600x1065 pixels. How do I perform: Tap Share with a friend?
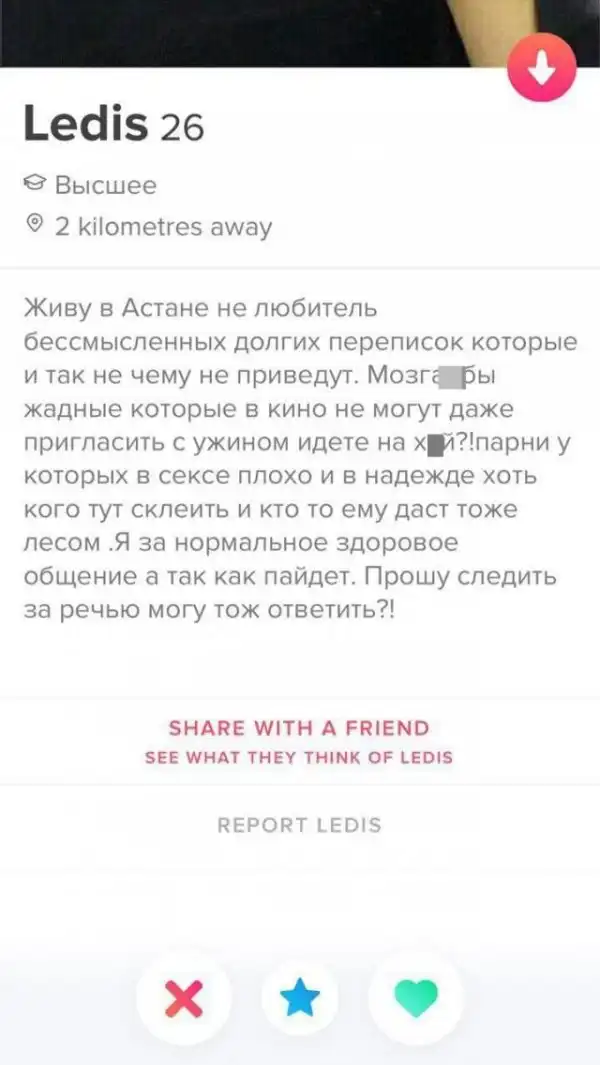pyautogui.click(x=299, y=728)
